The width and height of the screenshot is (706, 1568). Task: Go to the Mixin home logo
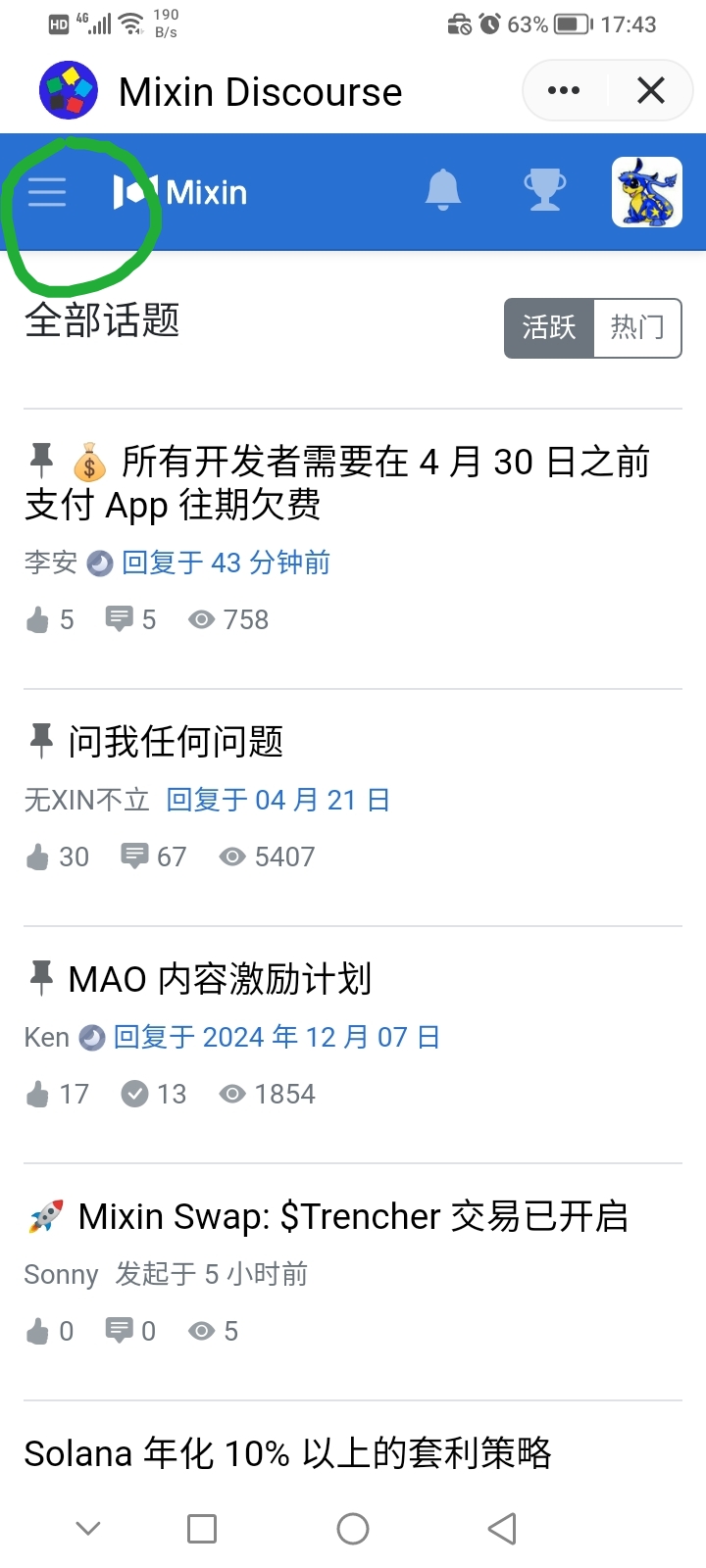[180, 192]
